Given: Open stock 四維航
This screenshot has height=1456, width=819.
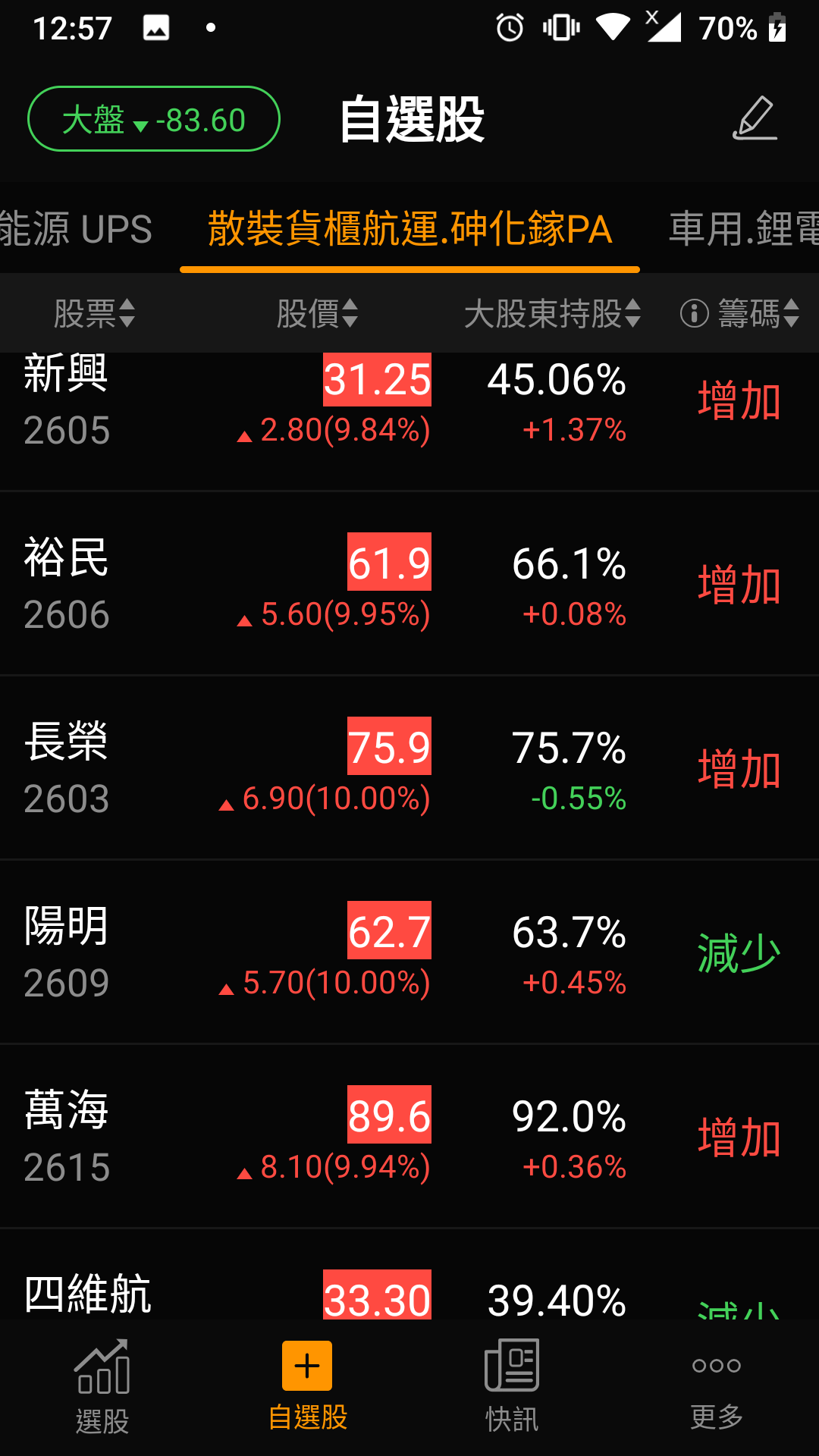Looking at the screenshot, I should 88,1294.
